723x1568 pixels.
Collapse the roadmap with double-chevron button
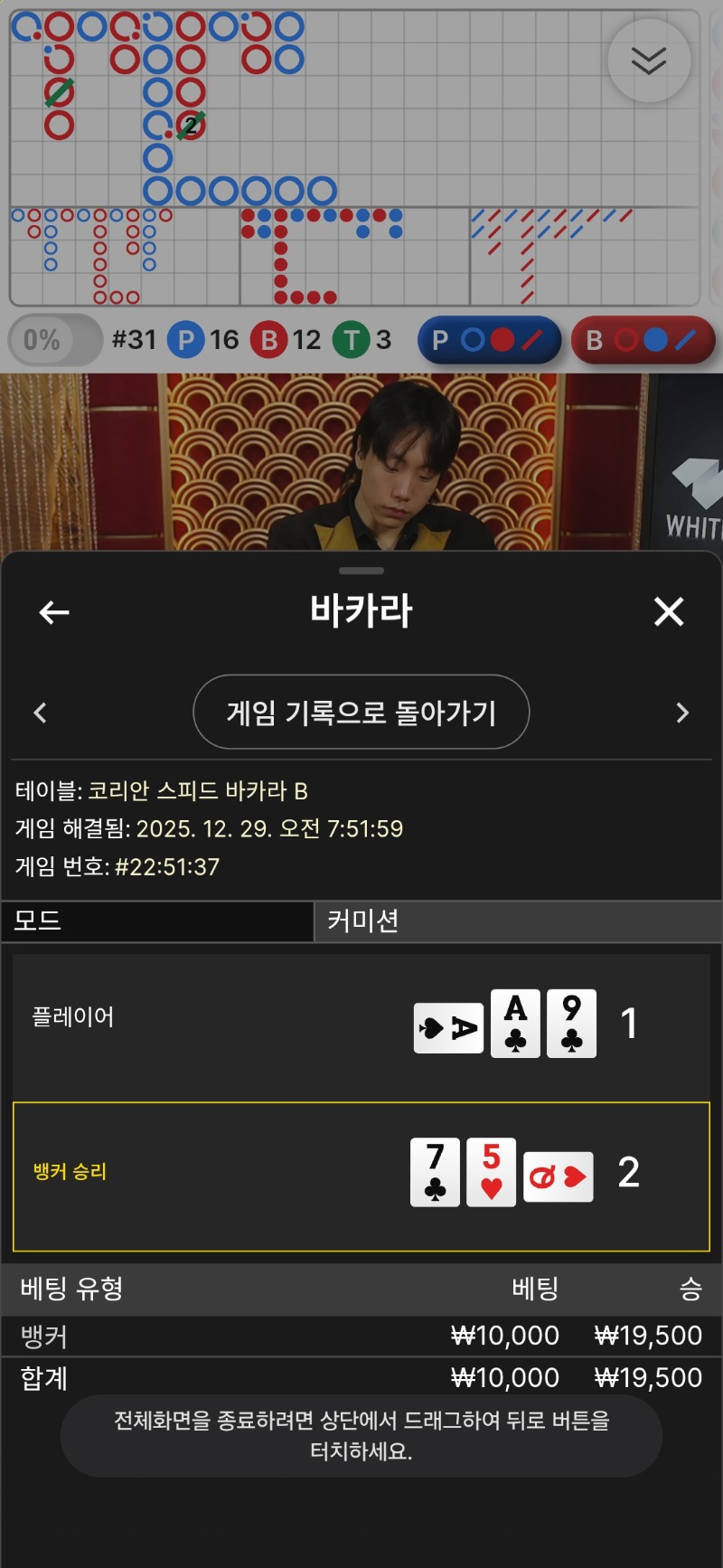pos(649,61)
